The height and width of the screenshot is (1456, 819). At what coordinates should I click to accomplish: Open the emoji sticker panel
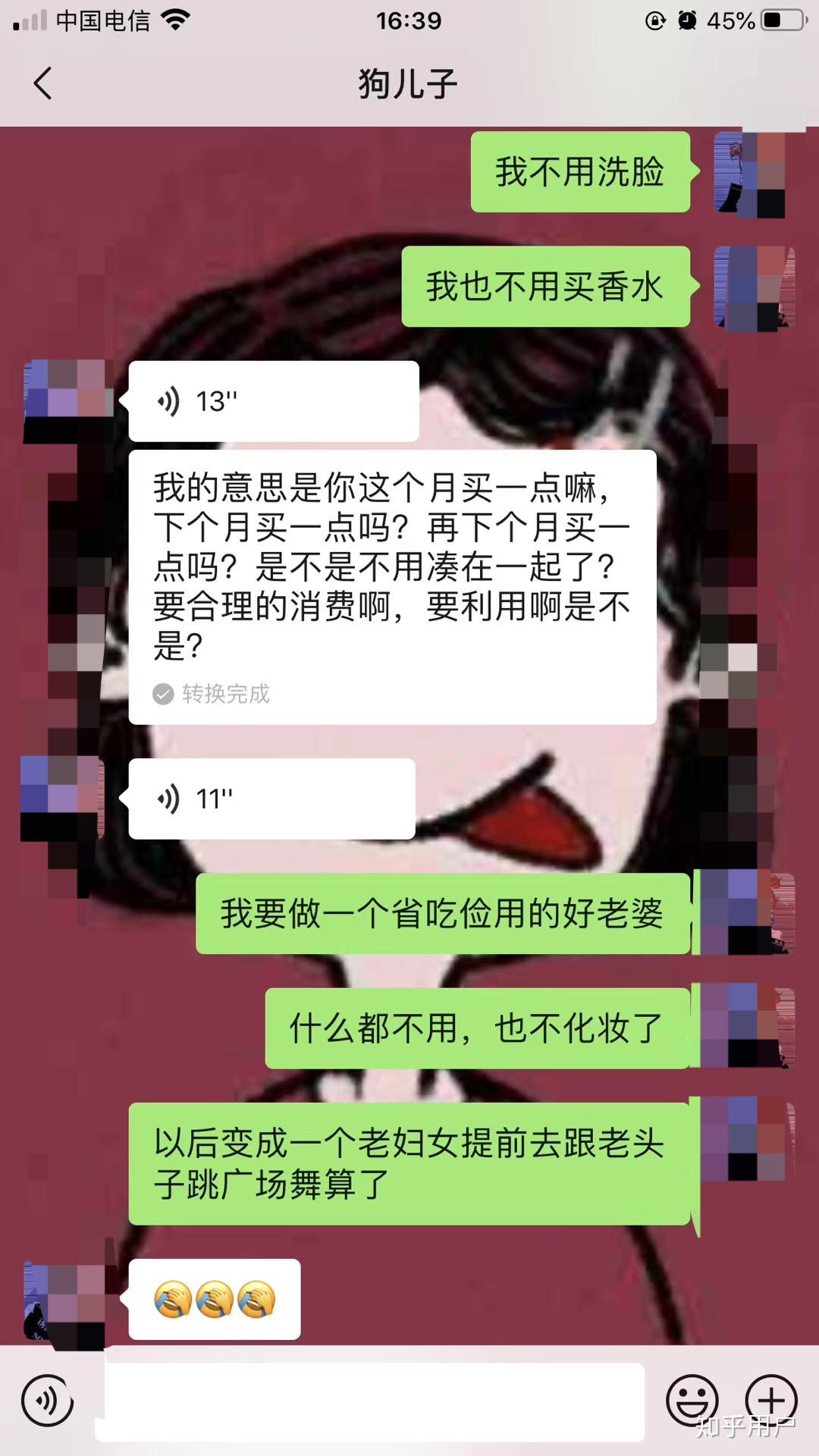pyautogui.click(x=692, y=1401)
